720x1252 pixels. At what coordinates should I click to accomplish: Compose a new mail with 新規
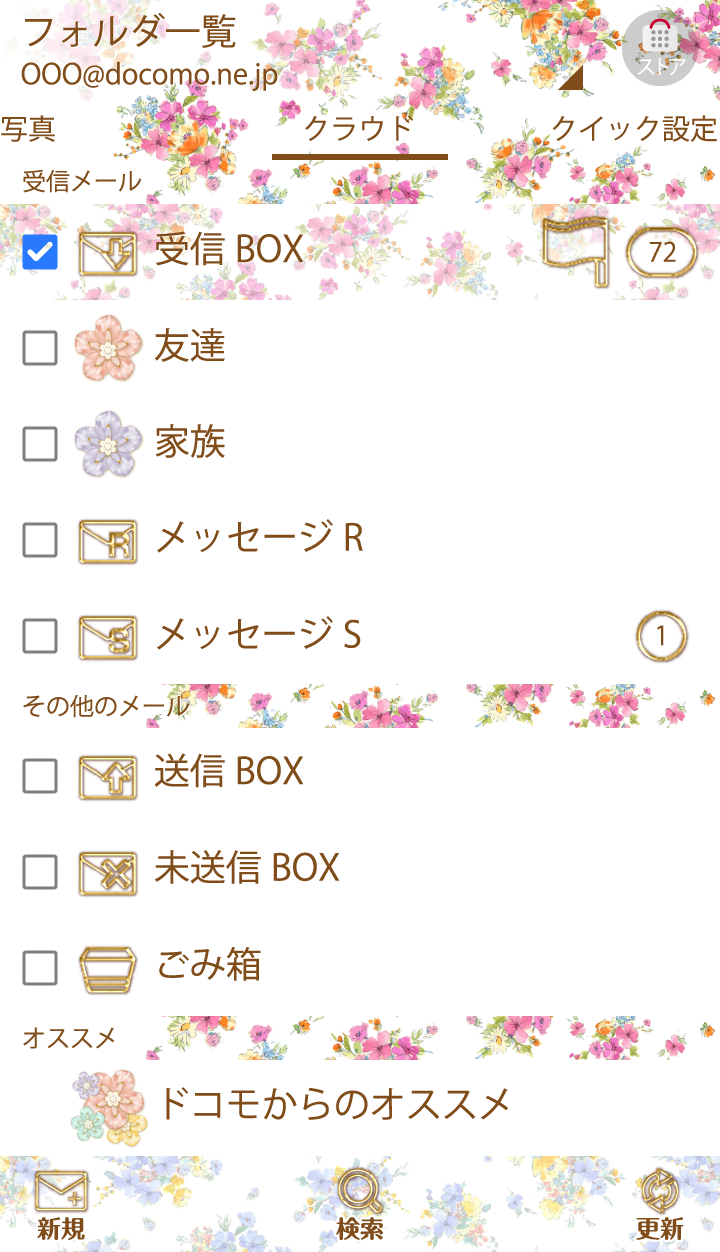[61, 1205]
